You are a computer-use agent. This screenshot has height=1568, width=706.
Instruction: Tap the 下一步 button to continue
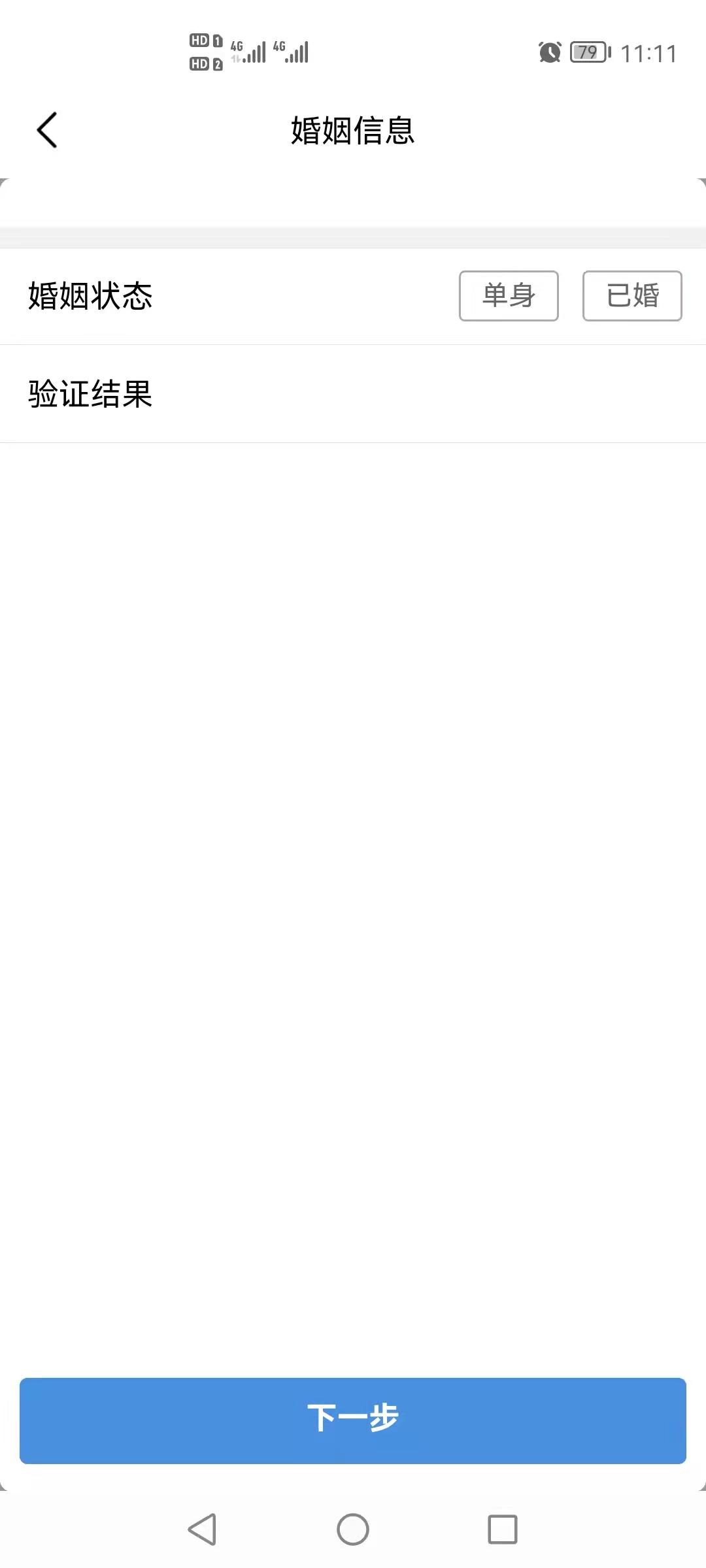(x=353, y=1421)
